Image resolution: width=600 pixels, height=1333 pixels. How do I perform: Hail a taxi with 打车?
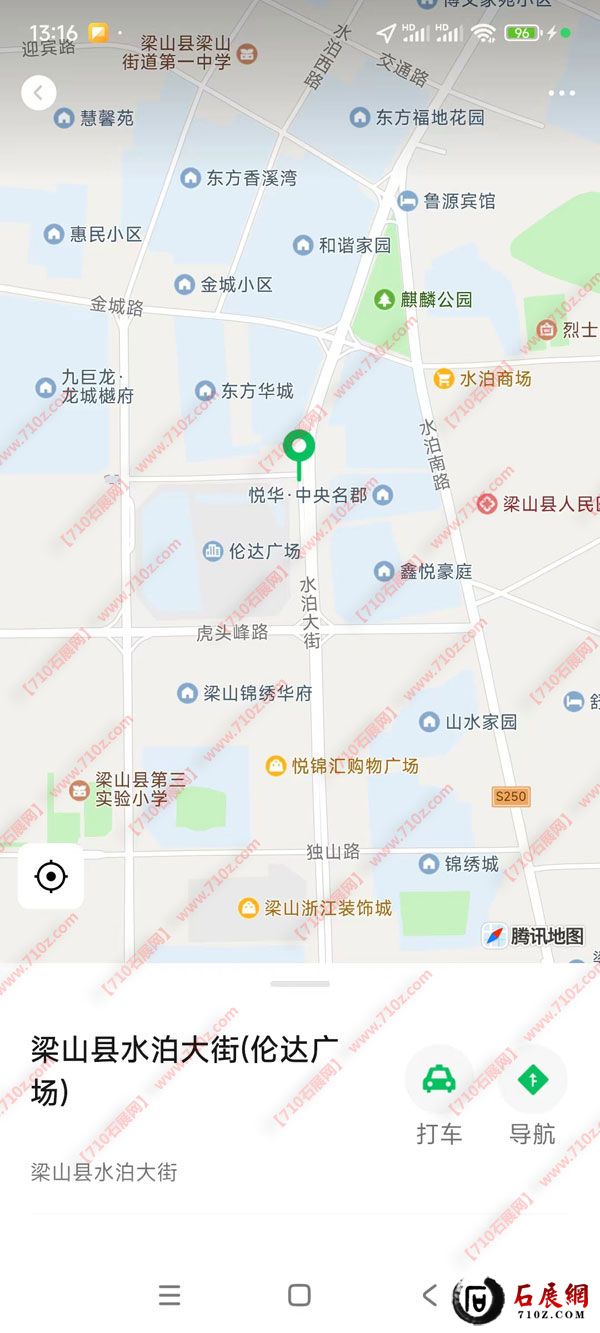[439, 1080]
